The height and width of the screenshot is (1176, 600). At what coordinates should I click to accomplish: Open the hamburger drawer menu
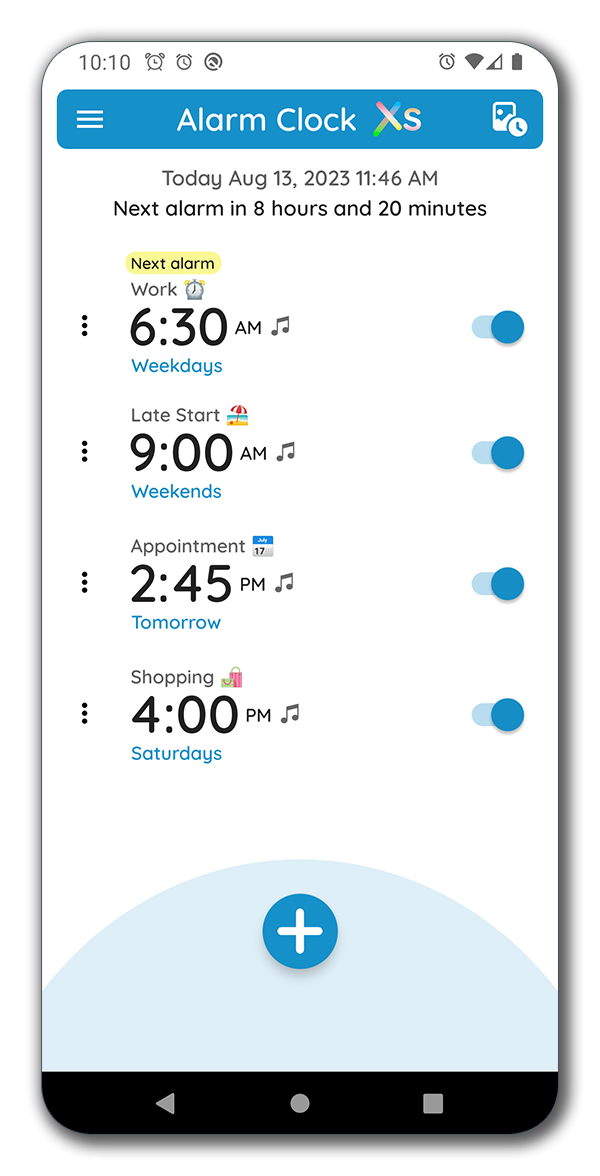(x=90, y=120)
